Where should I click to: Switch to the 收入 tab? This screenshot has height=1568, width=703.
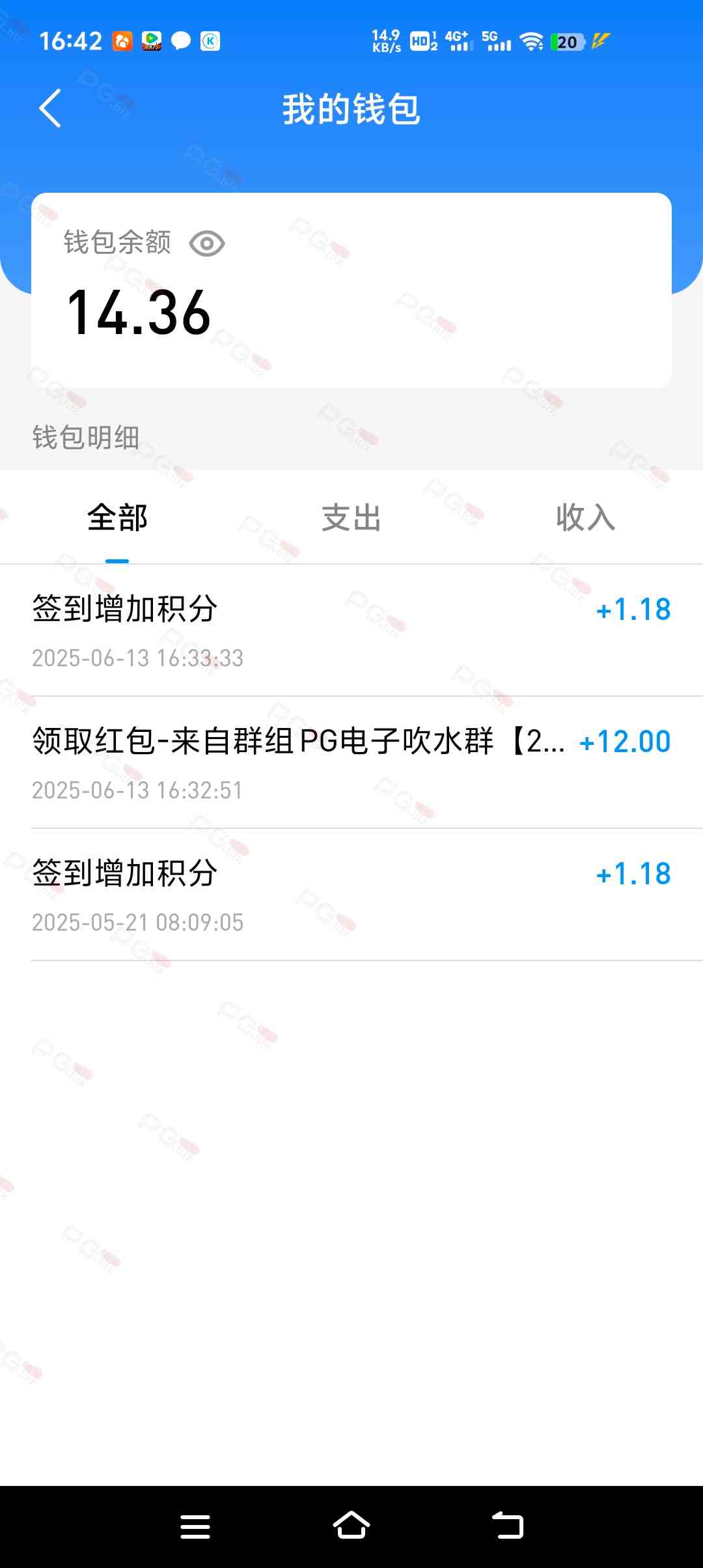coord(586,518)
